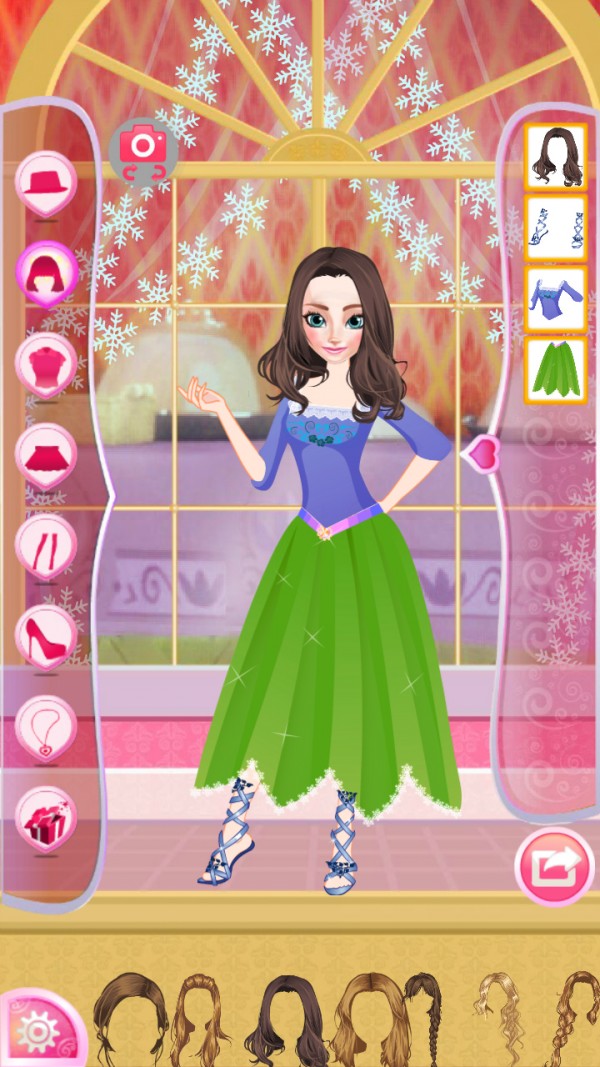Open the high heel shoes category
The image size is (600, 1067).
click(x=45, y=636)
